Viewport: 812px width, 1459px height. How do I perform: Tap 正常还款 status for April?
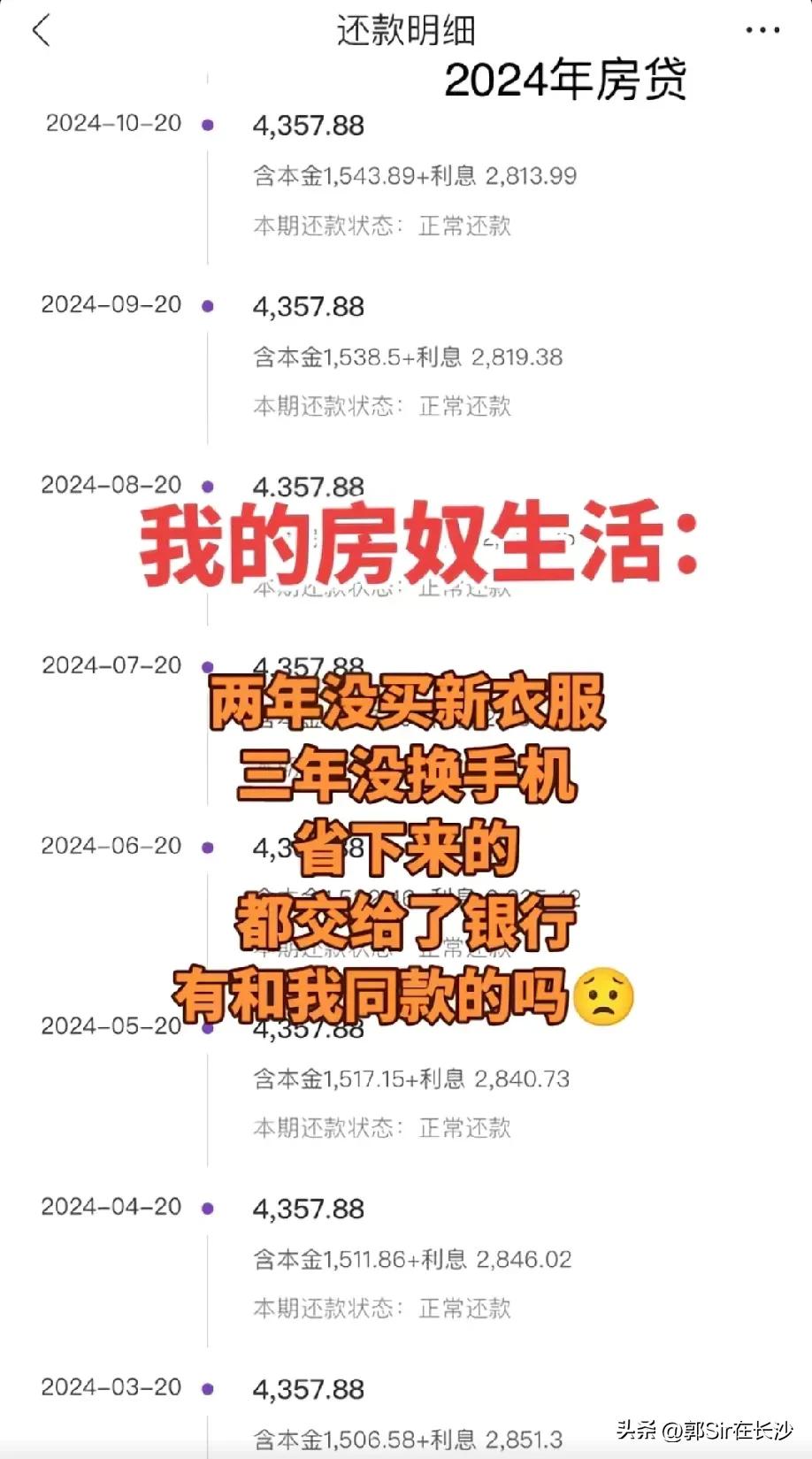click(463, 1308)
